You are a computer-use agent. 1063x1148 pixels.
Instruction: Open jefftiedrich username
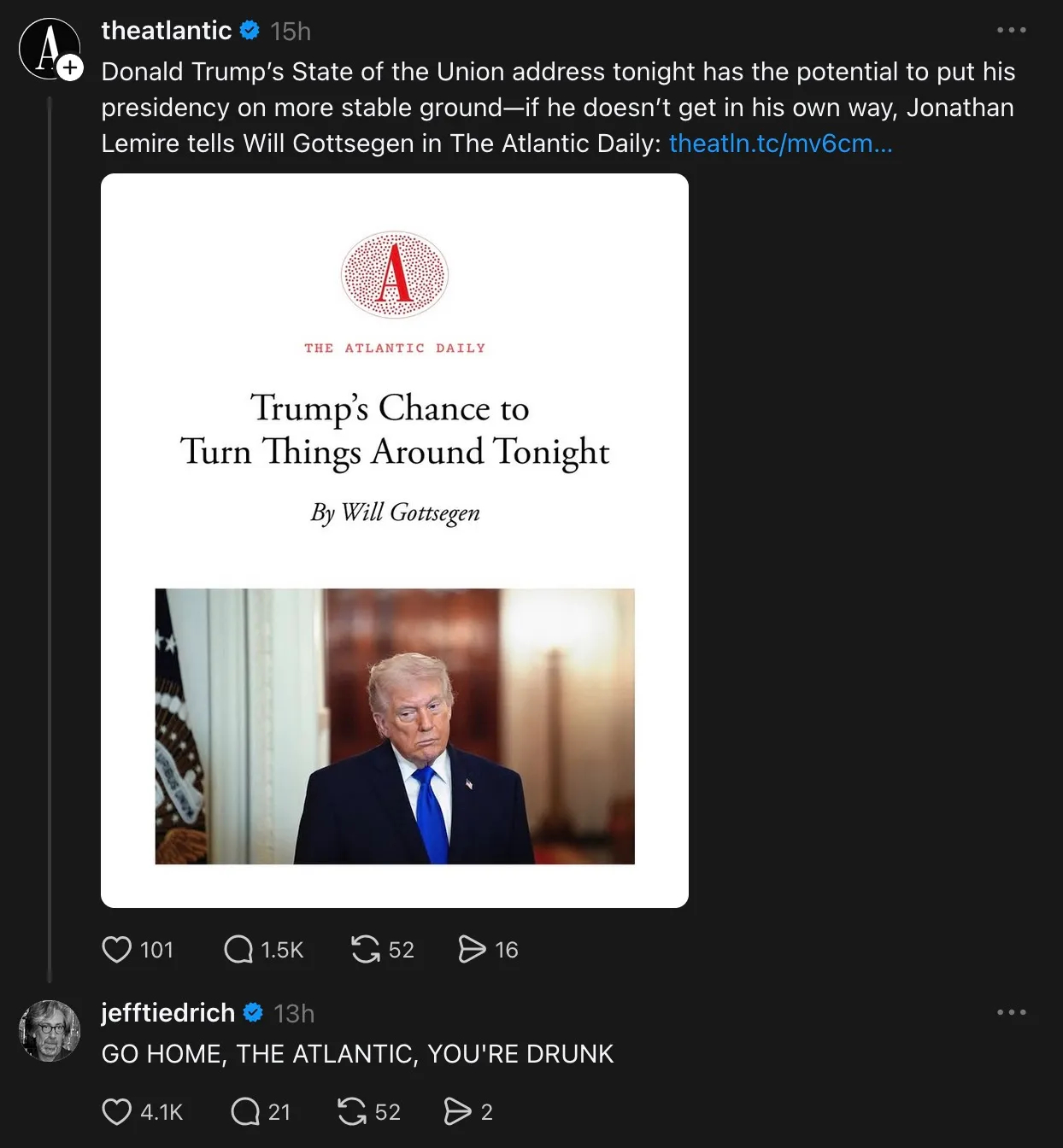[167, 1013]
